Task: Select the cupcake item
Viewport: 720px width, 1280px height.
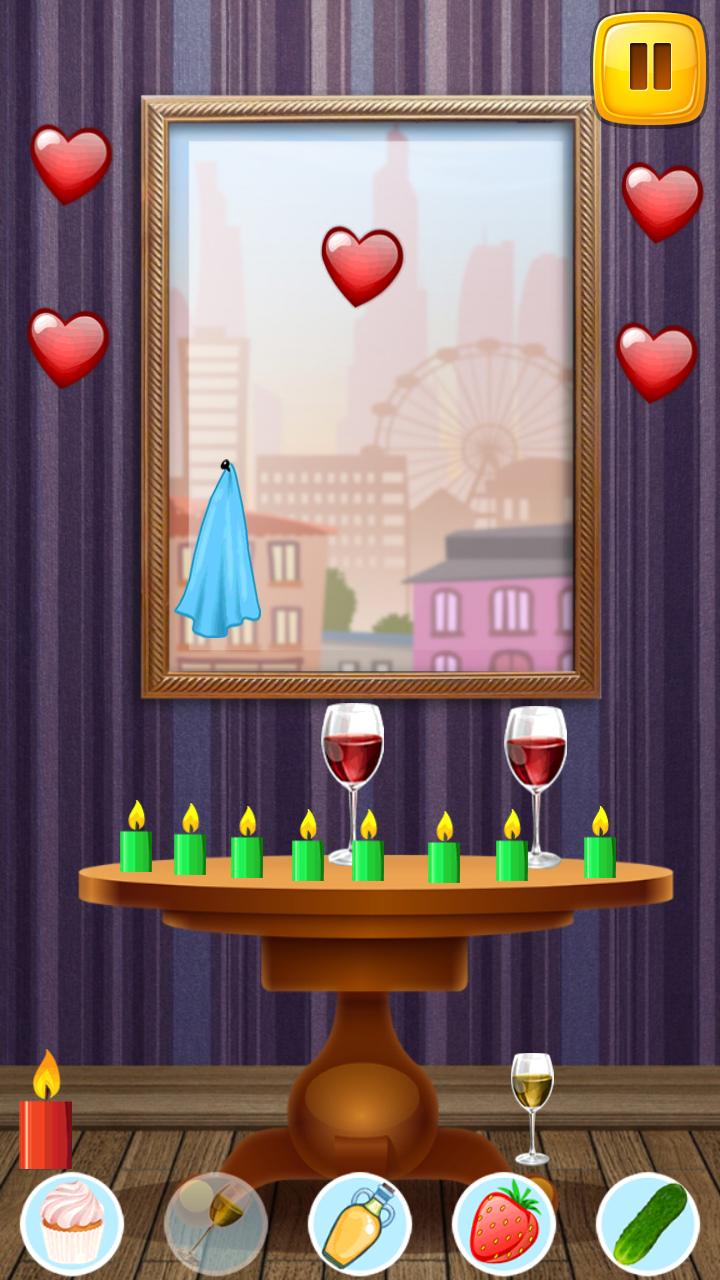Action: [72, 1222]
